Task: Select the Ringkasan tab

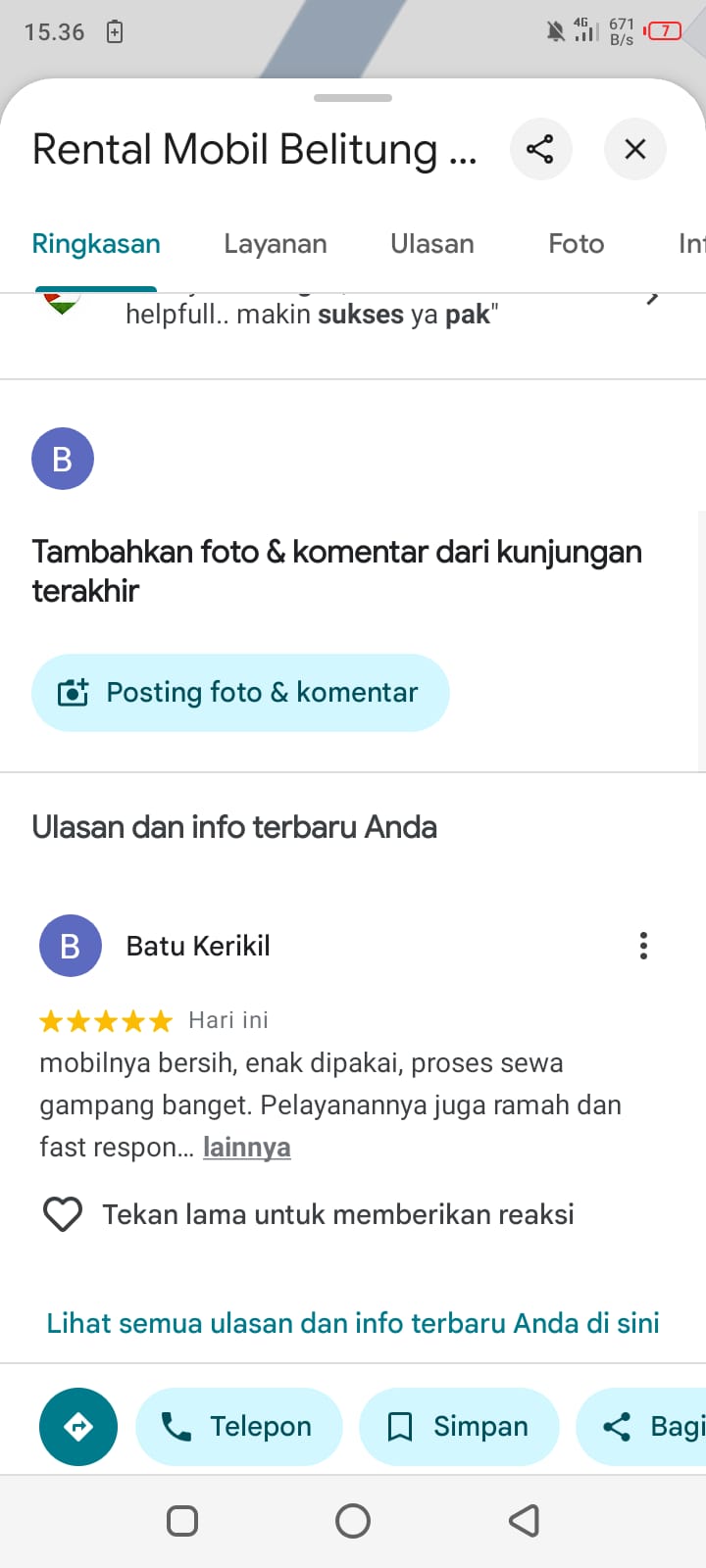Action: pyautogui.click(x=96, y=244)
